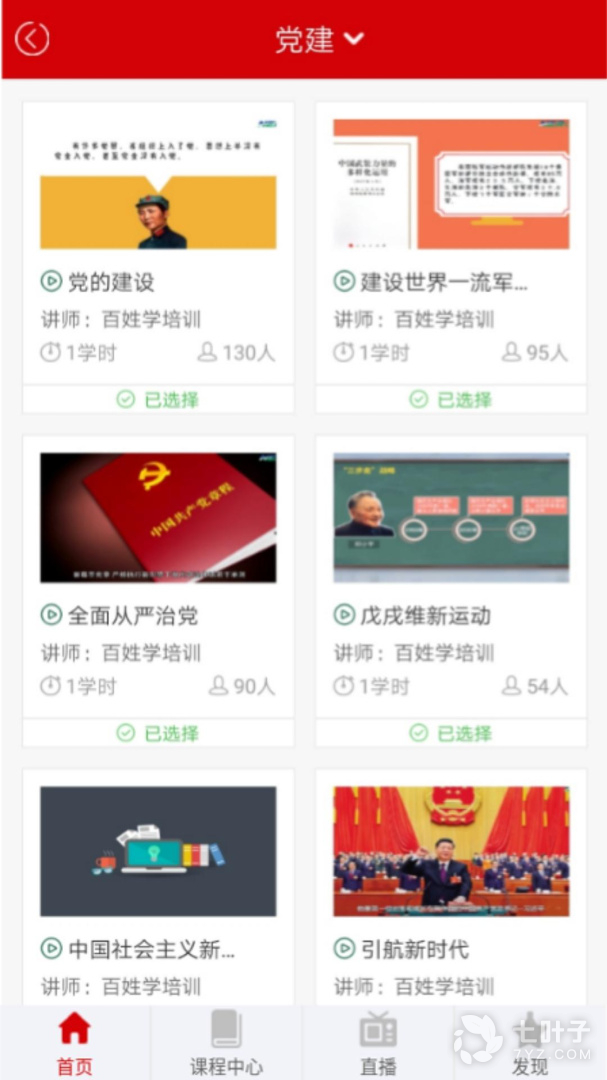Switch to the 发现 tab
The width and height of the screenshot is (607, 1080).
530,1043
